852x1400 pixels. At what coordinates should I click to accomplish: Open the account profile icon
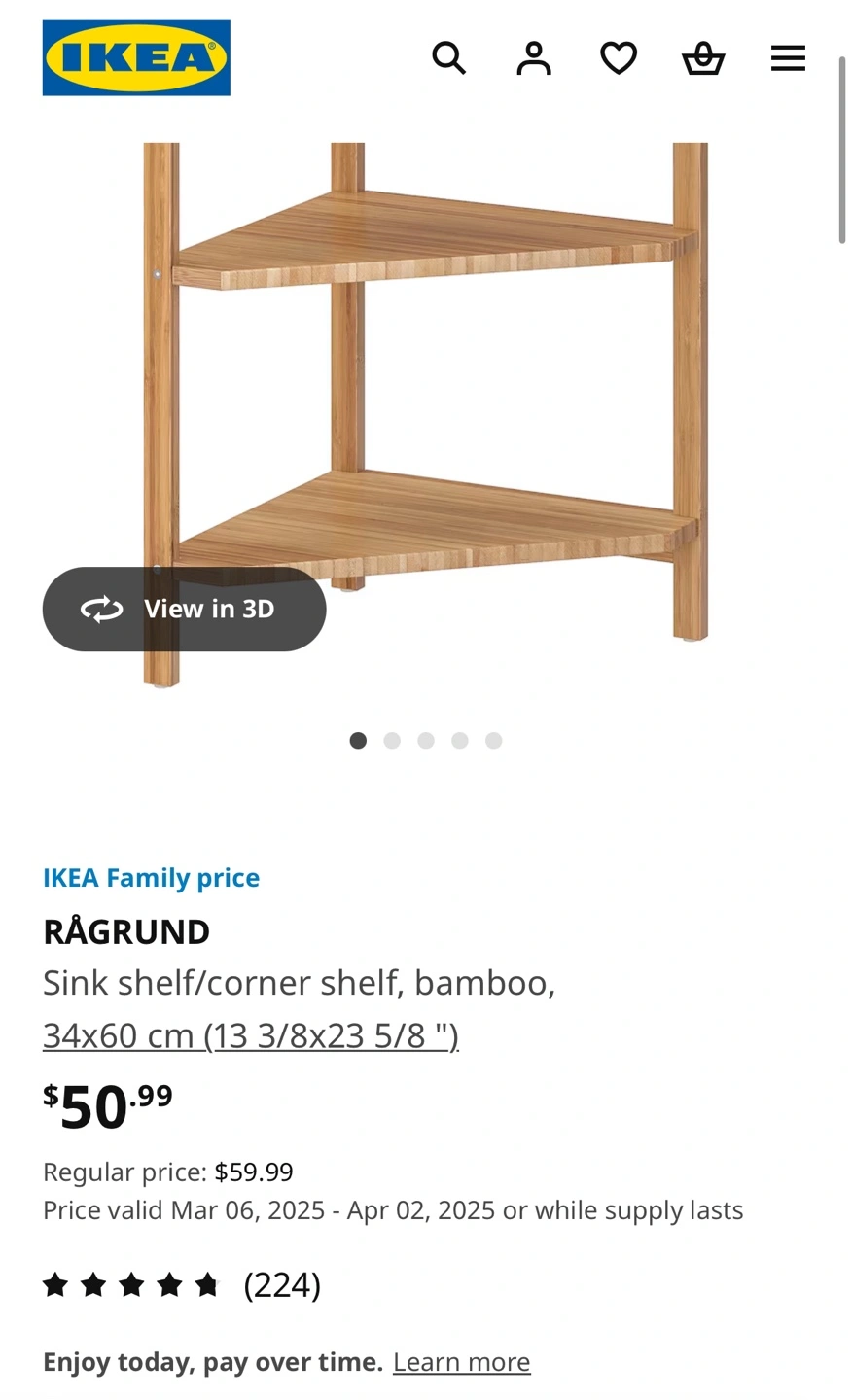click(x=533, y=58)
